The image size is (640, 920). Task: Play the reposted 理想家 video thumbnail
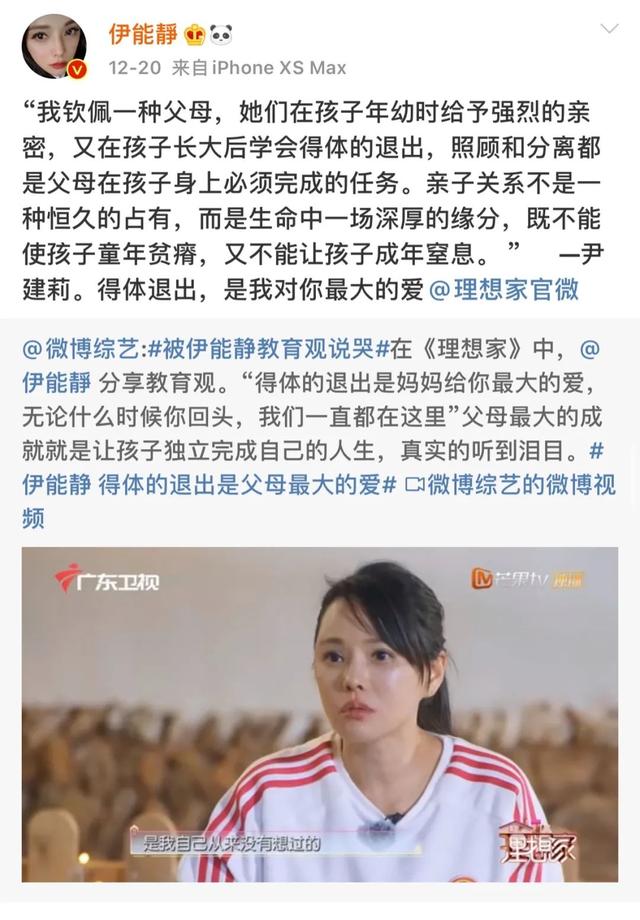320,714
